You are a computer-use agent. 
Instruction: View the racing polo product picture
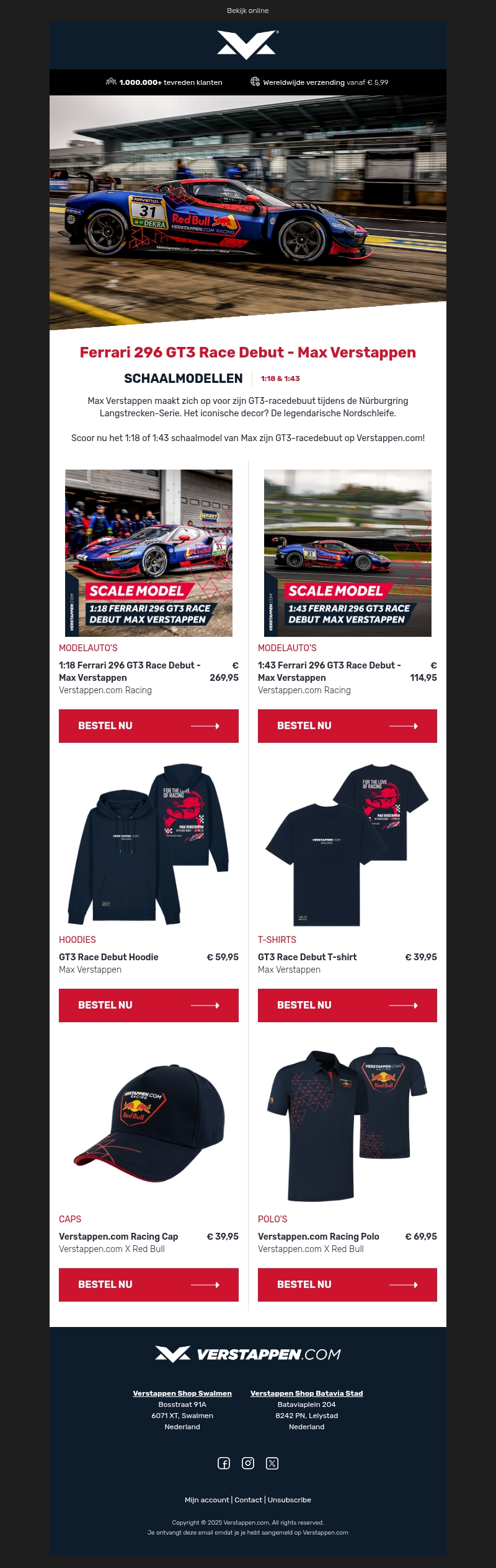tap(347, 1123)
